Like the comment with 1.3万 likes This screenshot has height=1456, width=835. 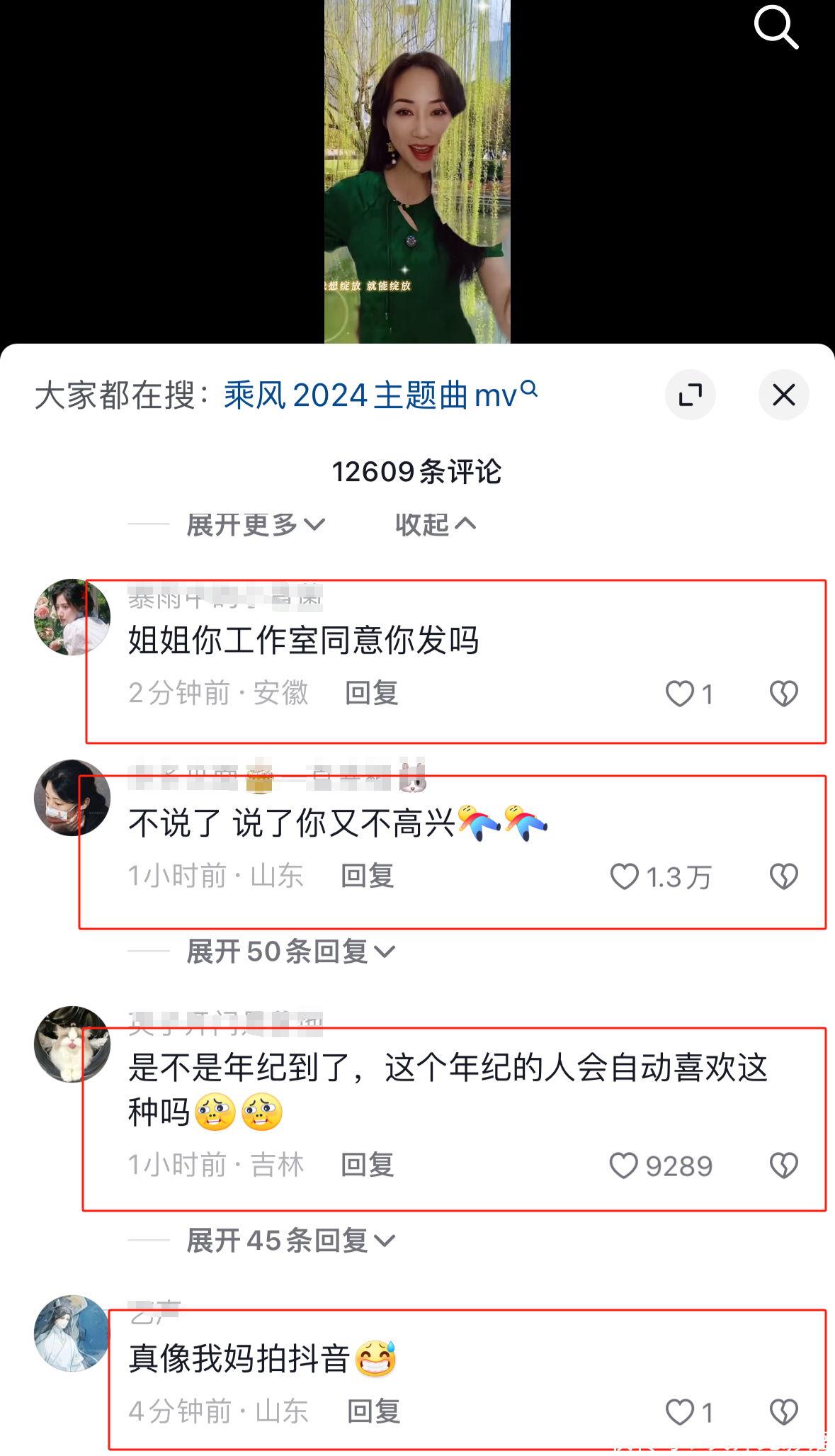coord(625,877)
